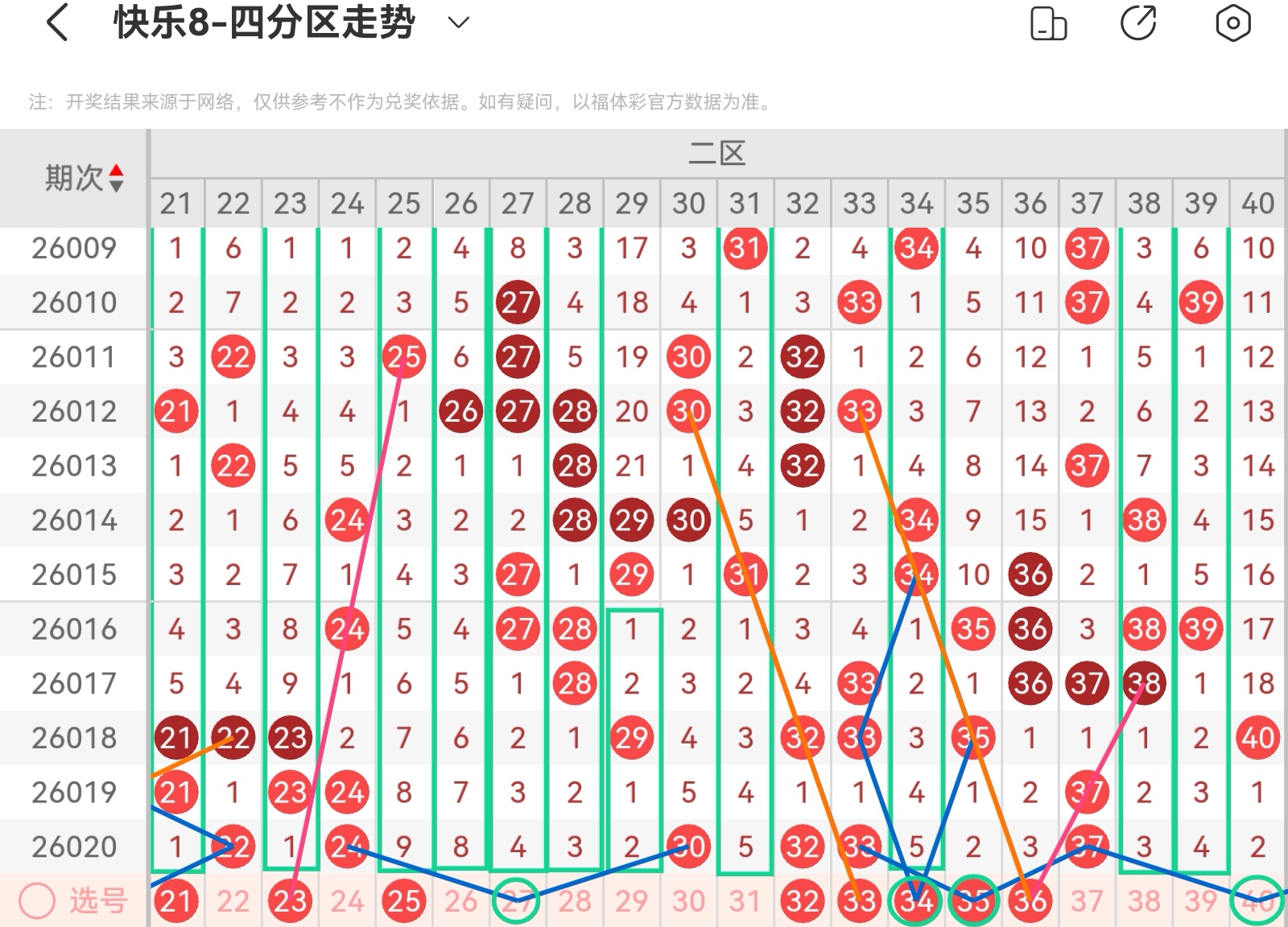Open chart settings
The height and width of the screenshot is (927, 1288).
click(x=1232, y=23)
